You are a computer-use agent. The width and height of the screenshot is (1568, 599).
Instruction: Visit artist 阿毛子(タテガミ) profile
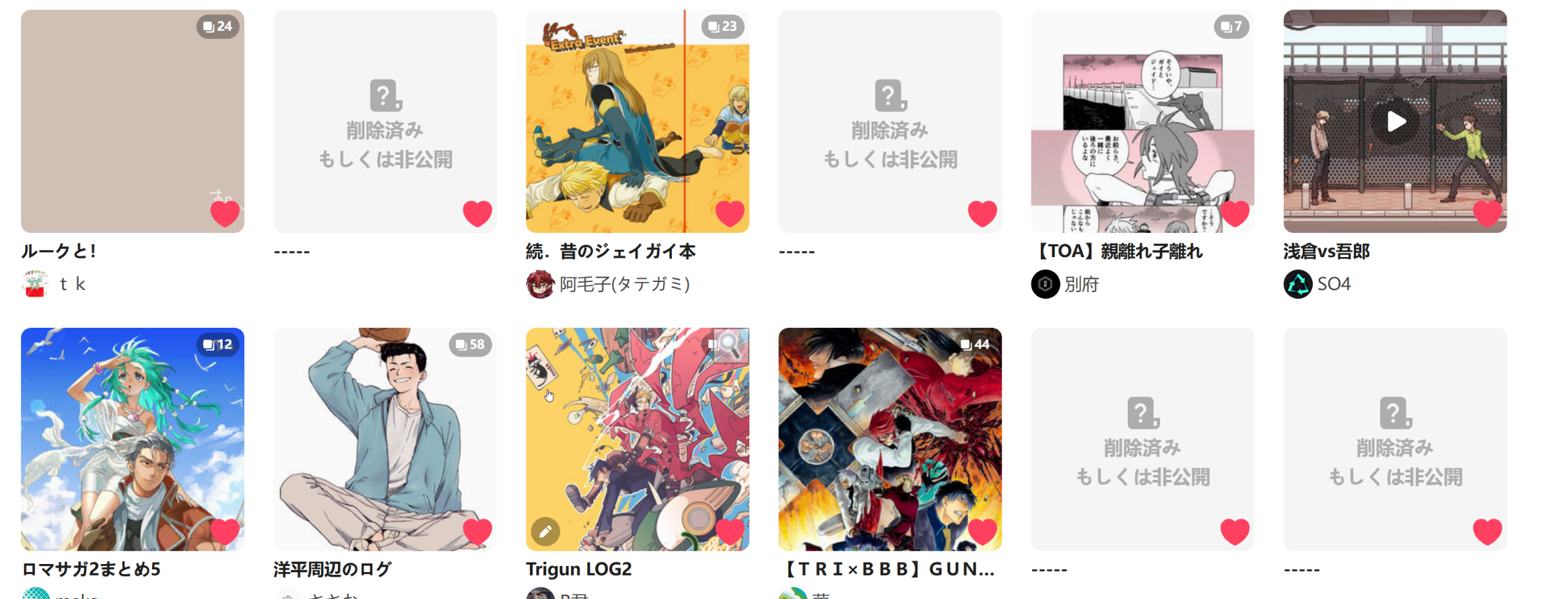tap(624, 284)
